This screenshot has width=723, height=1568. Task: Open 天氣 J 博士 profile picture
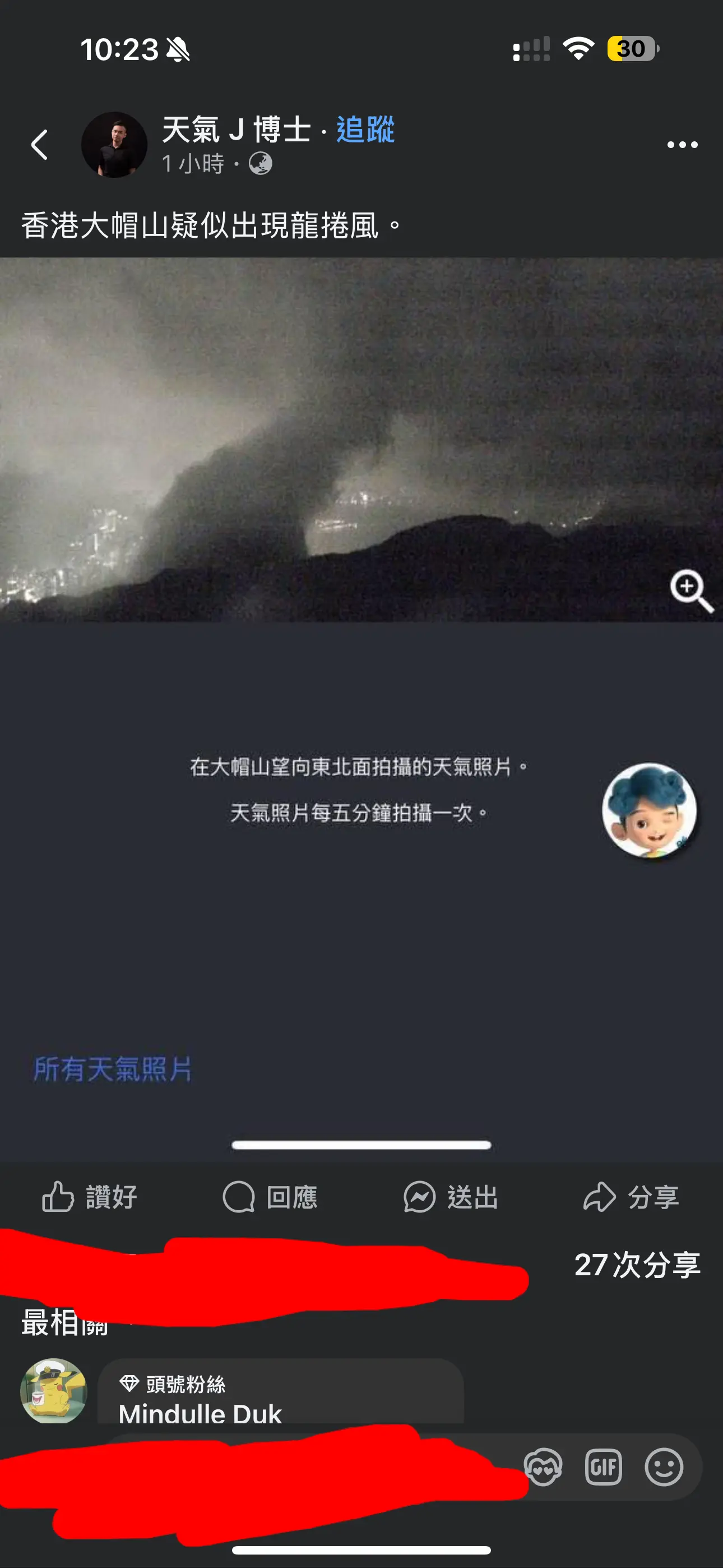(x=114, y=145)
